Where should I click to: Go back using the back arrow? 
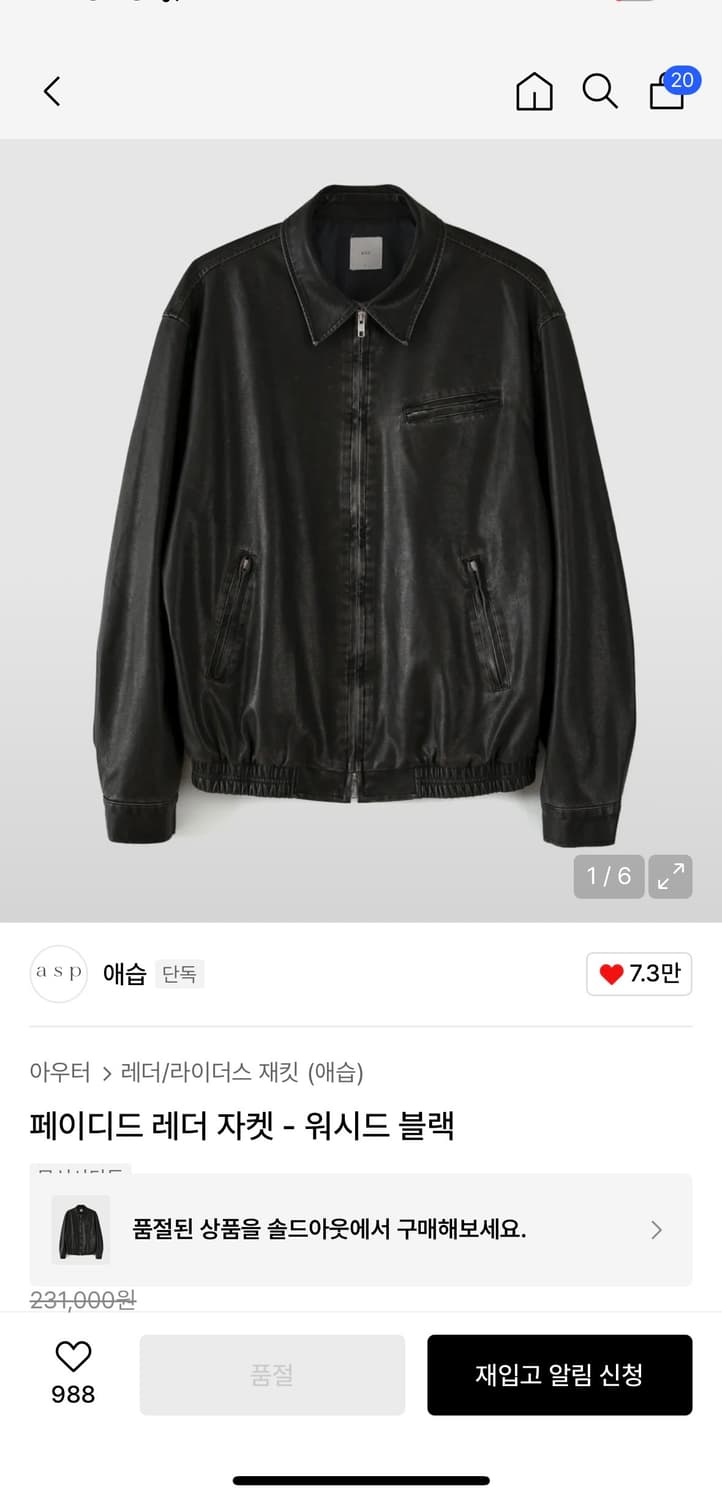(52, 91)
